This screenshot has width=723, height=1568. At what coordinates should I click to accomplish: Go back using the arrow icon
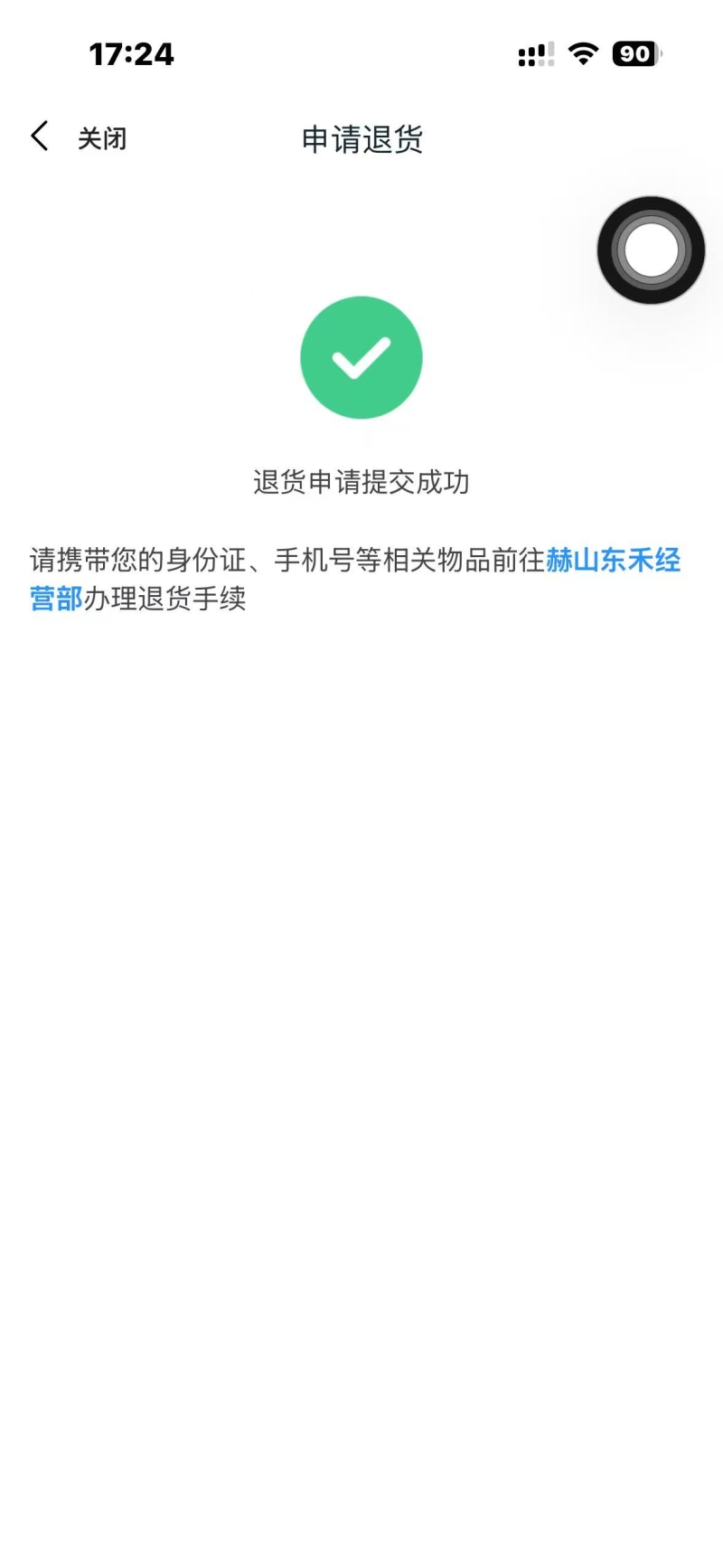coord(39,137)
